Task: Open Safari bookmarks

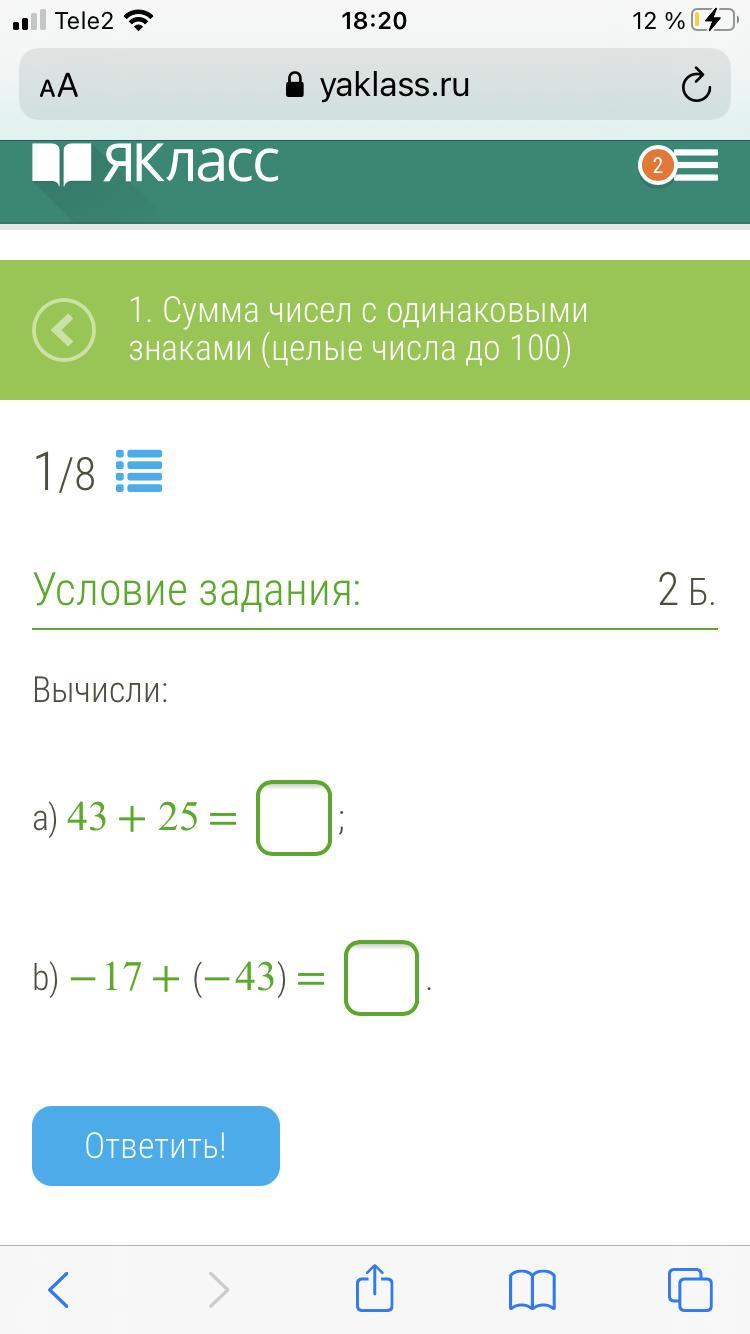Action: click(x=532, y=1289)
